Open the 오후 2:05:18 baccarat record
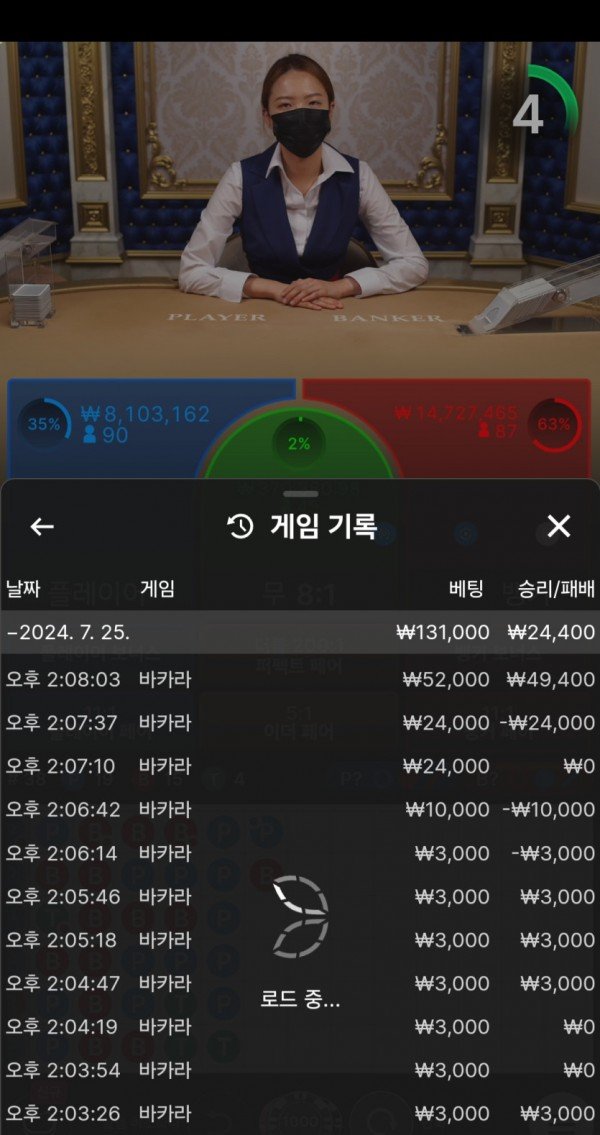The height and width of the screenshot is (1135, 600). [300, 940]
